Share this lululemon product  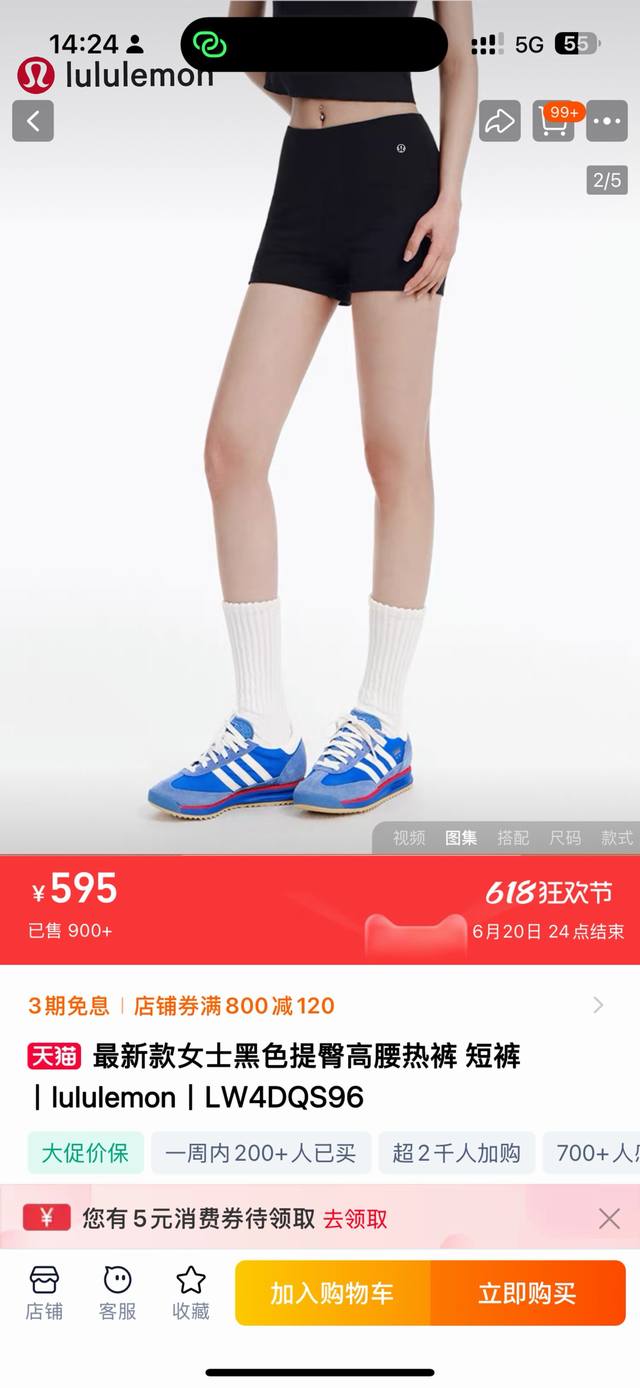coord(499,121)
